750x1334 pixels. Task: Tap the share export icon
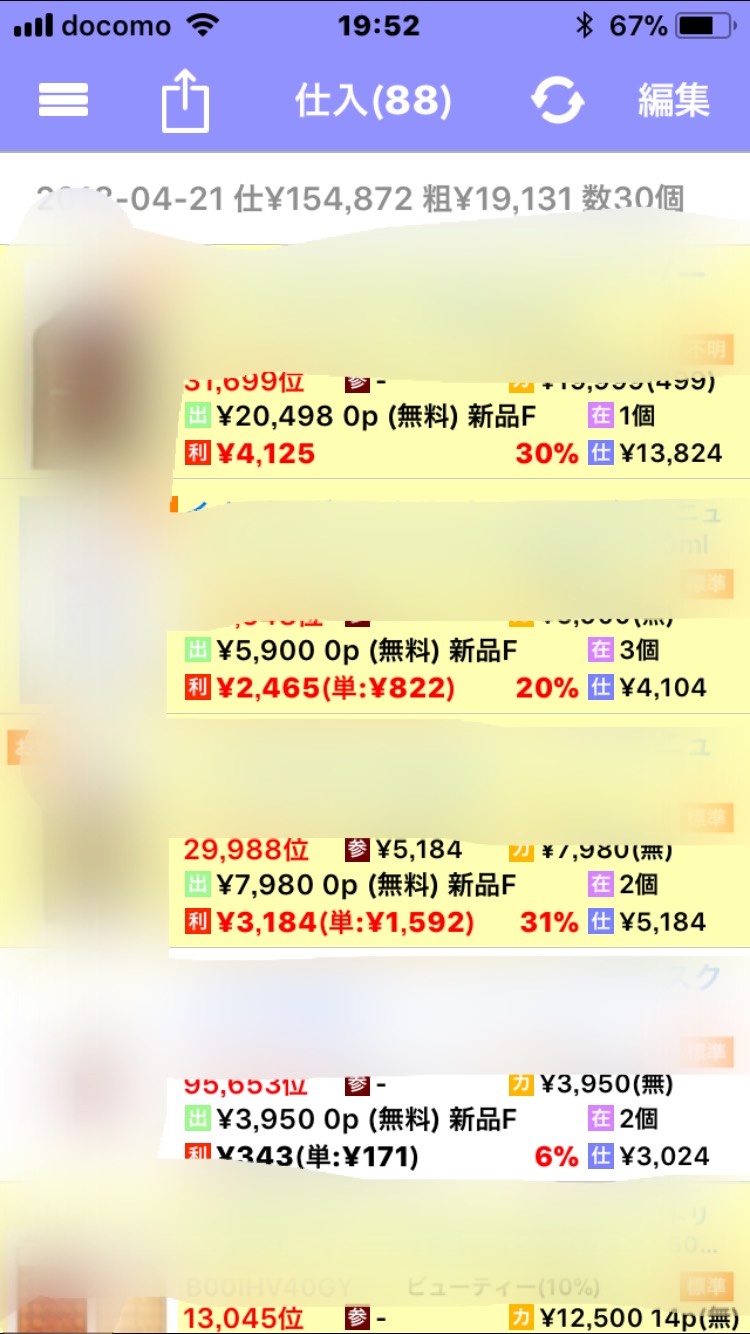185,101
